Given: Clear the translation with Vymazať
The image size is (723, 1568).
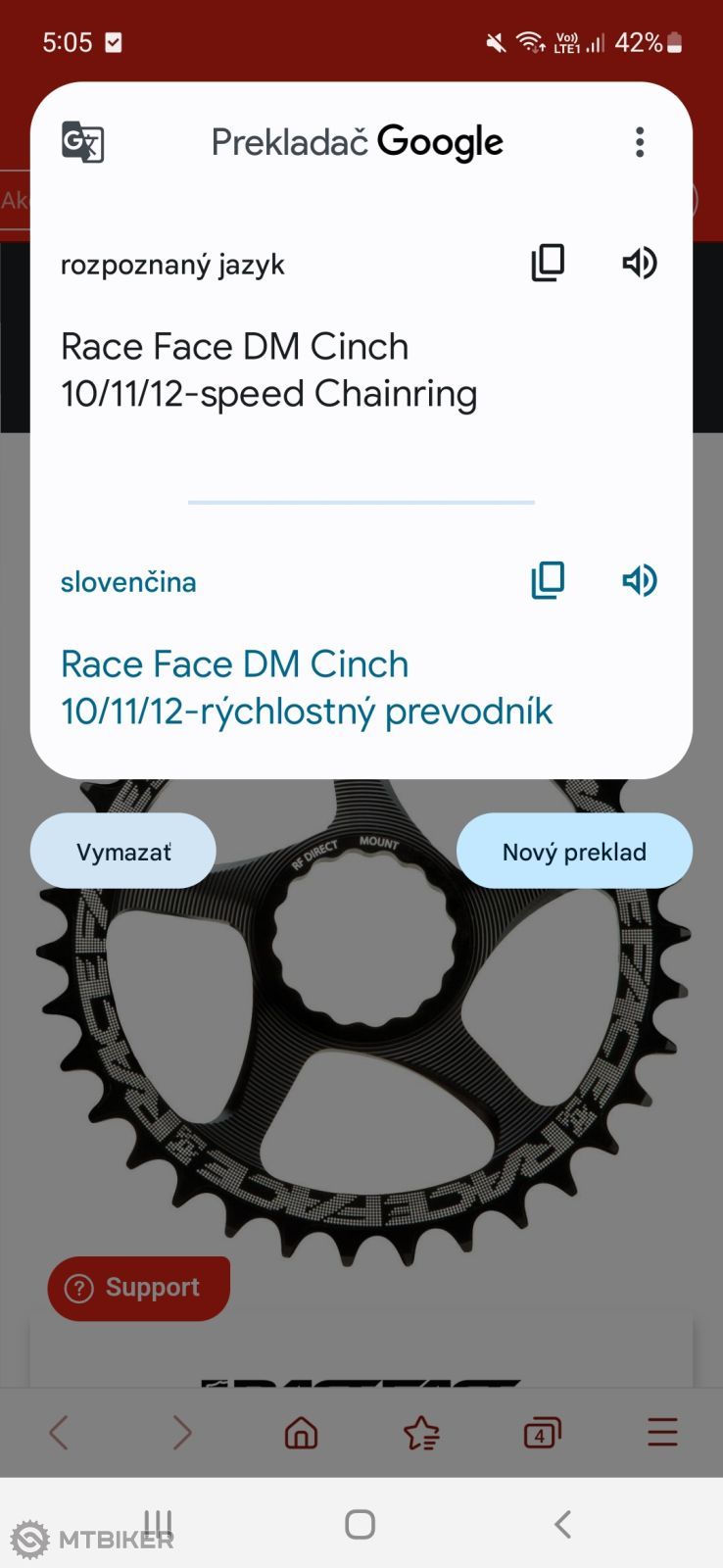Looking at the screenshot, I should point(122,851).
